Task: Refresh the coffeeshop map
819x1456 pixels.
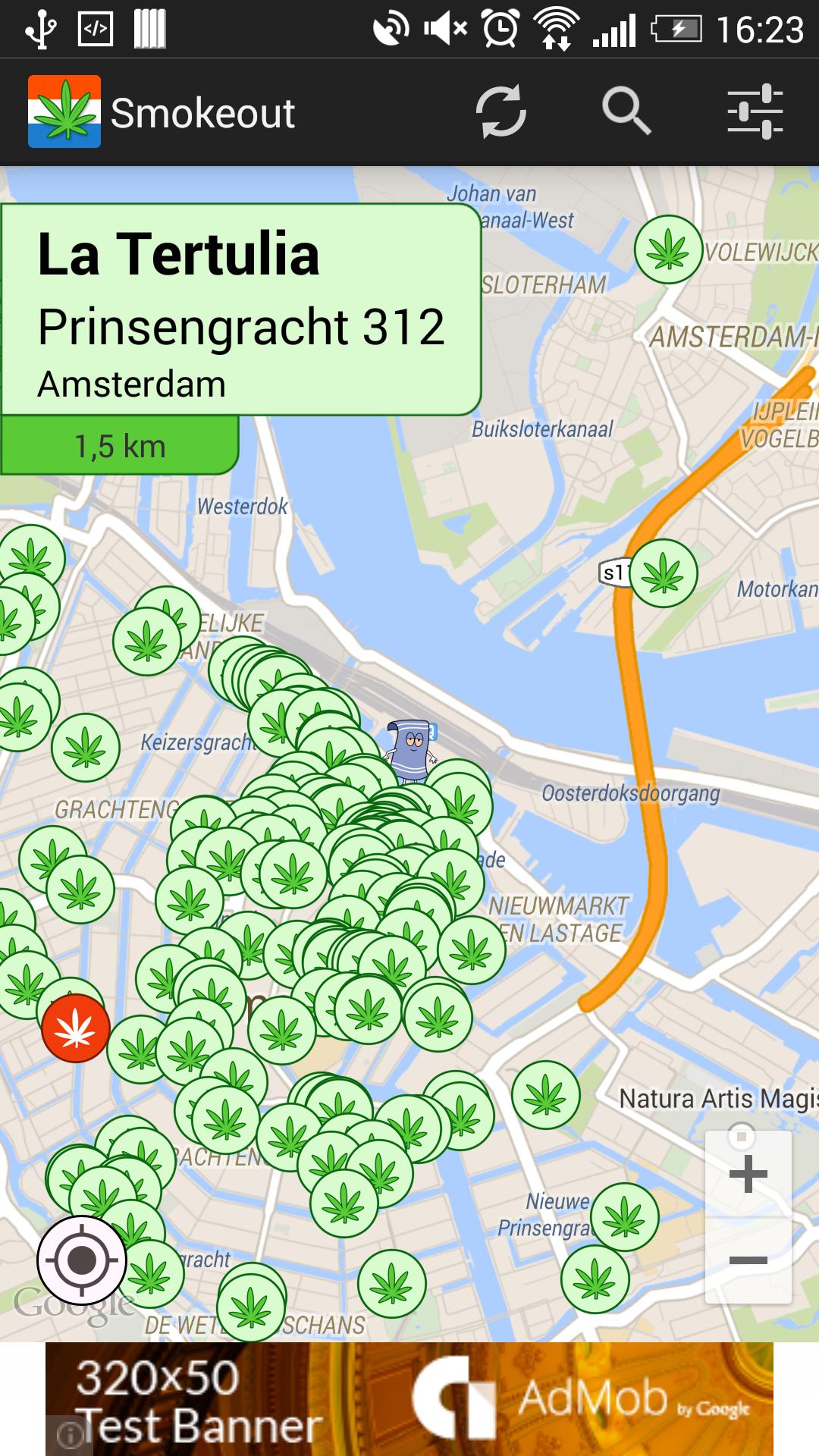Action: point(500,112)
